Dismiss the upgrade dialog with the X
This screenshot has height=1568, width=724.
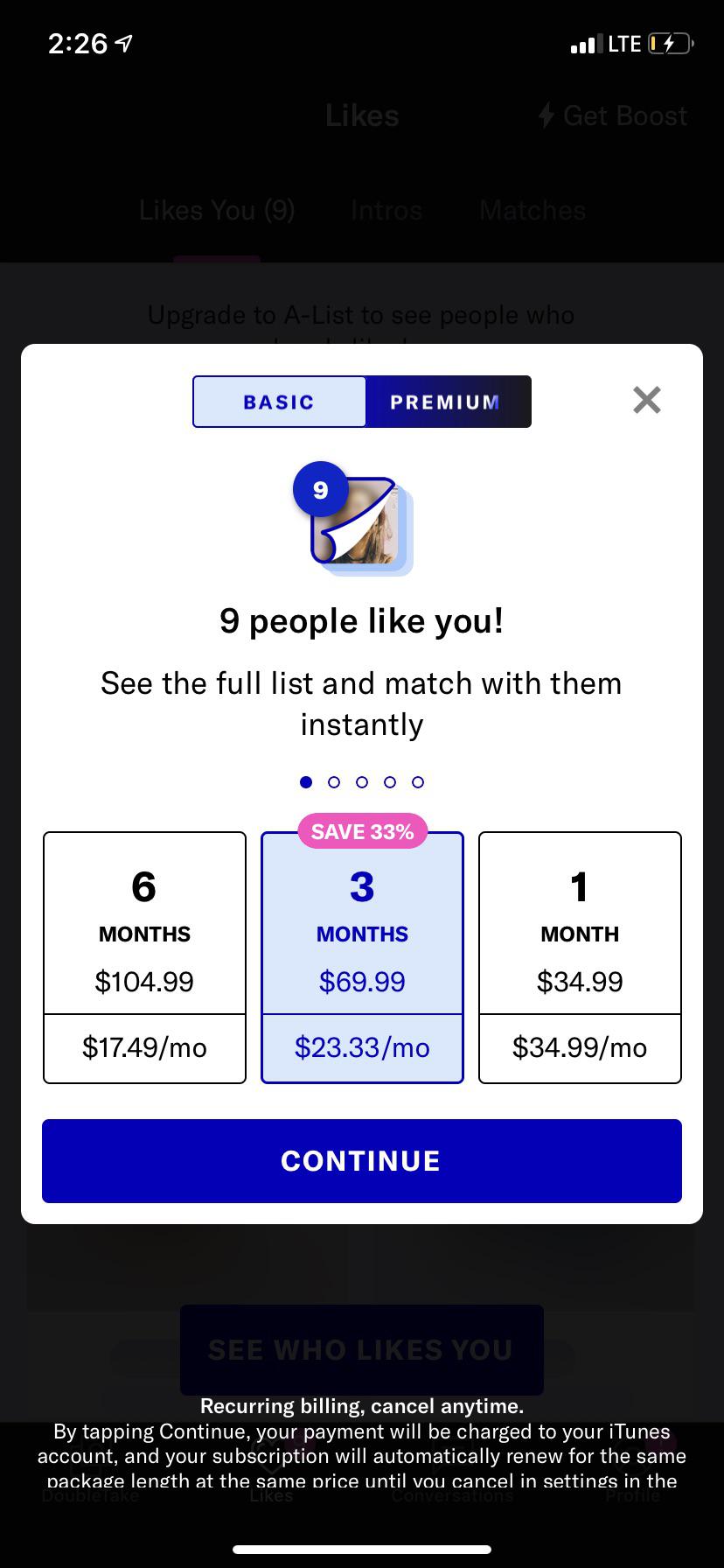(x=646, y=400)
